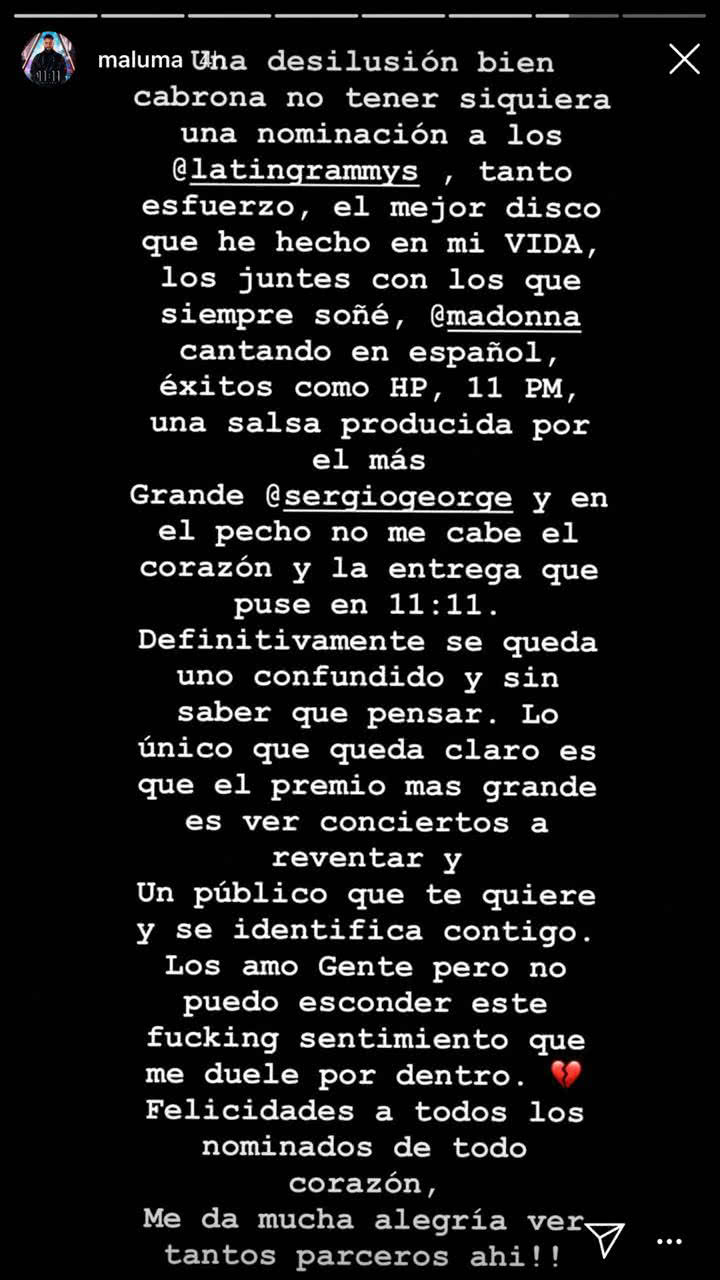Open the three-dot more options menu
The width and height of the screenshot is (720, 1280).
(x=668, y=1241)
